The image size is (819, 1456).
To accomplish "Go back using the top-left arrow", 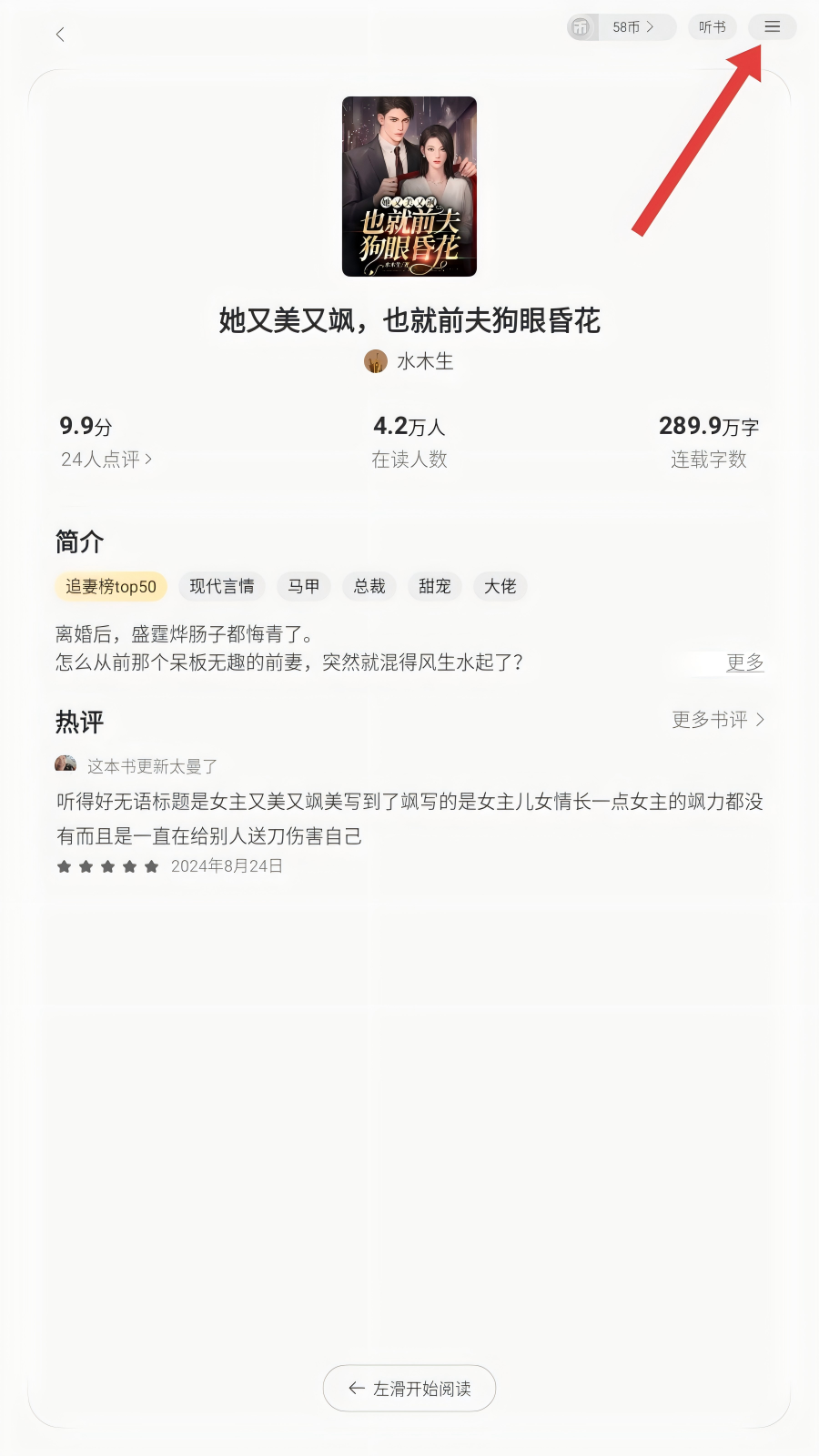I will (60, 35).
